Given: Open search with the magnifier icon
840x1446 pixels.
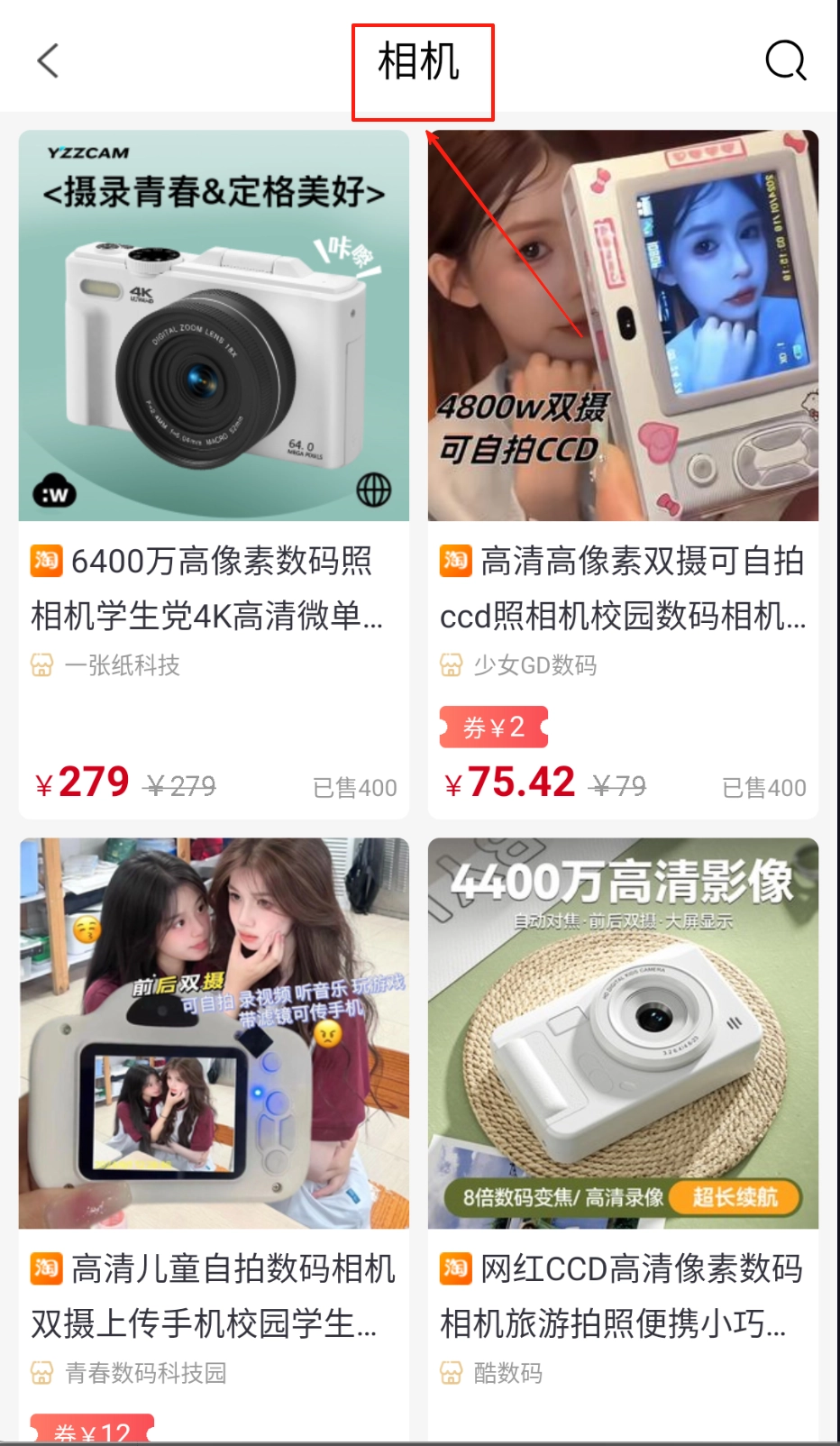Looking at the screenshot, I should tap(785, 61).
